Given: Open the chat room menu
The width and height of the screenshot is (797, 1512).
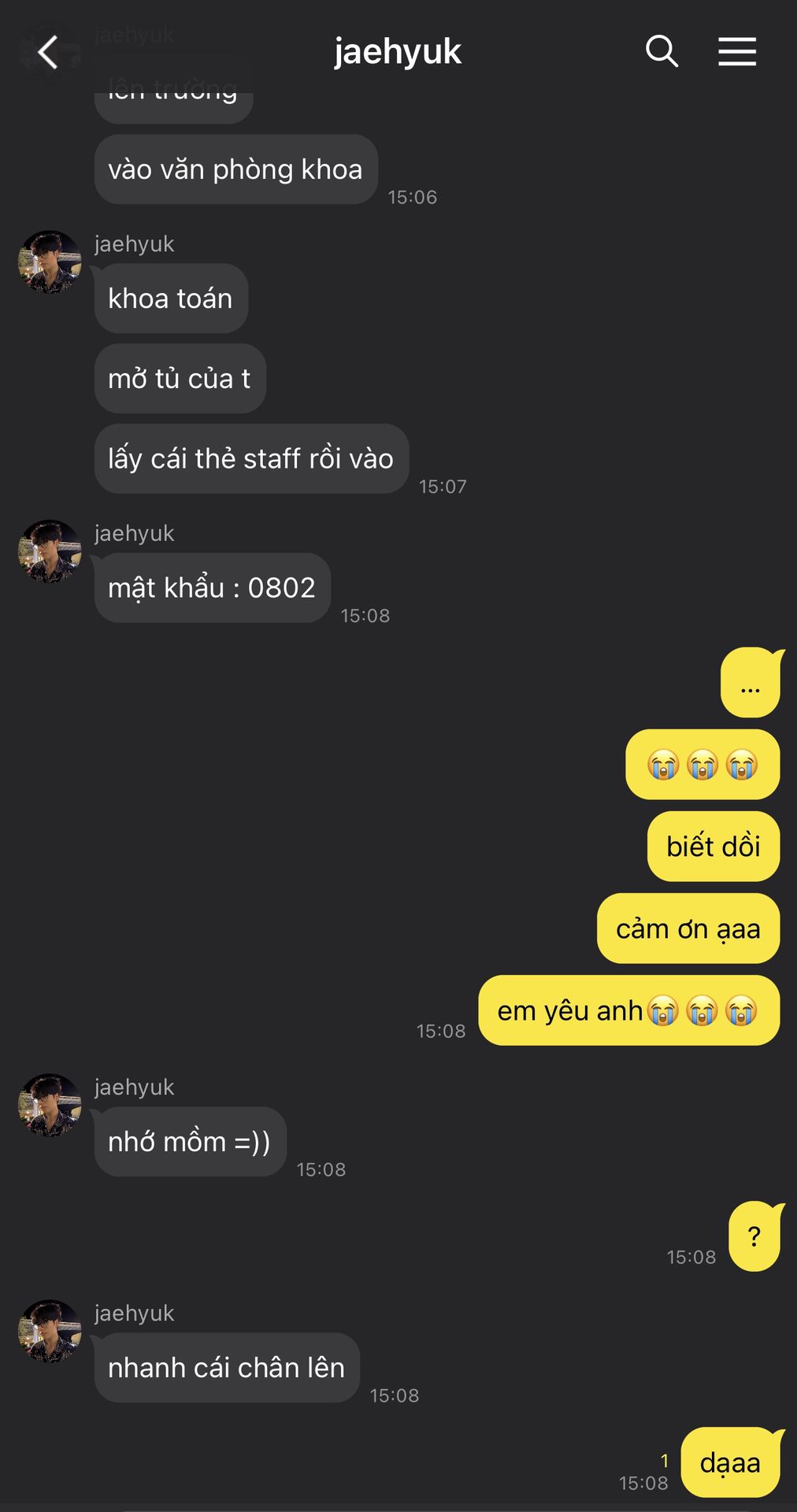Looking at the screenshot, I should tap(737, 52).
